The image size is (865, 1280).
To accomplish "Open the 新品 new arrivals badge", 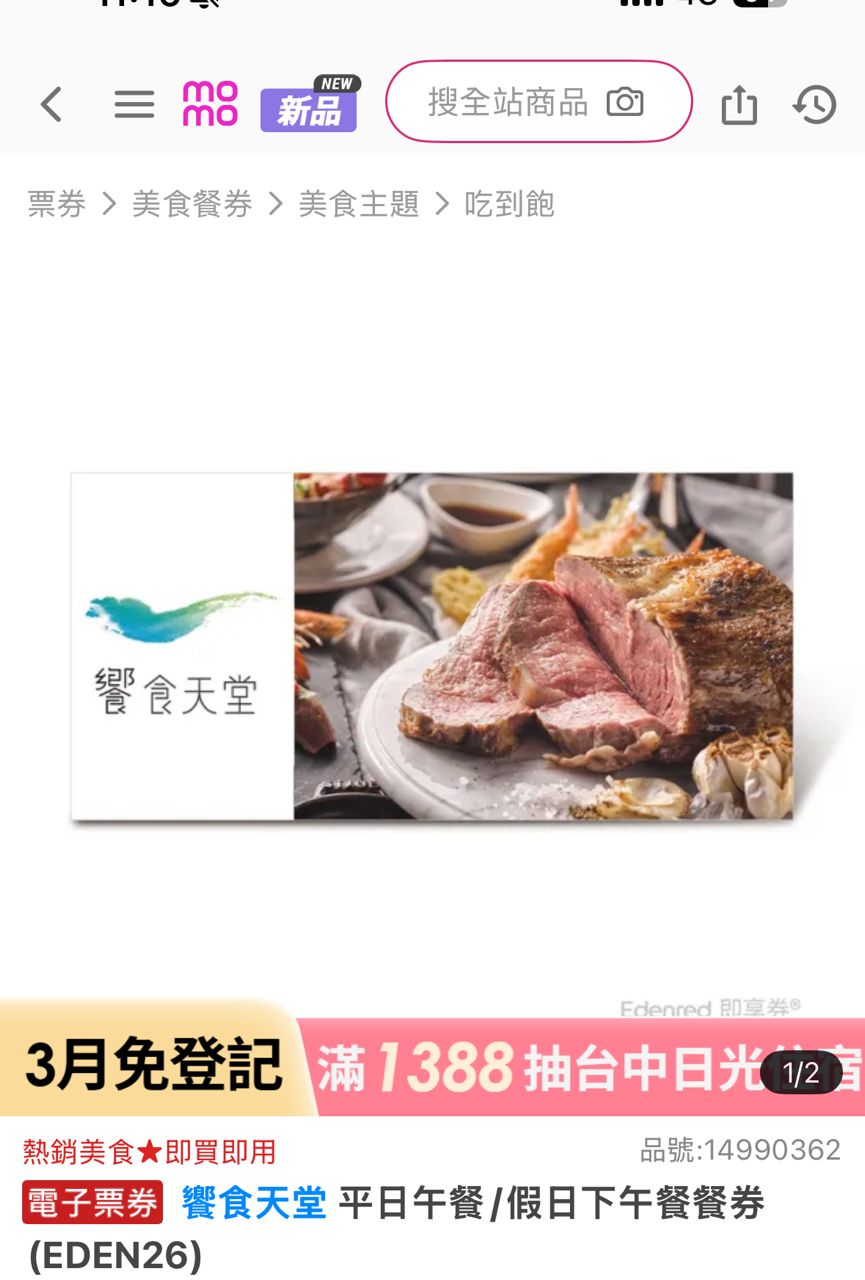I will pos(309,106).
